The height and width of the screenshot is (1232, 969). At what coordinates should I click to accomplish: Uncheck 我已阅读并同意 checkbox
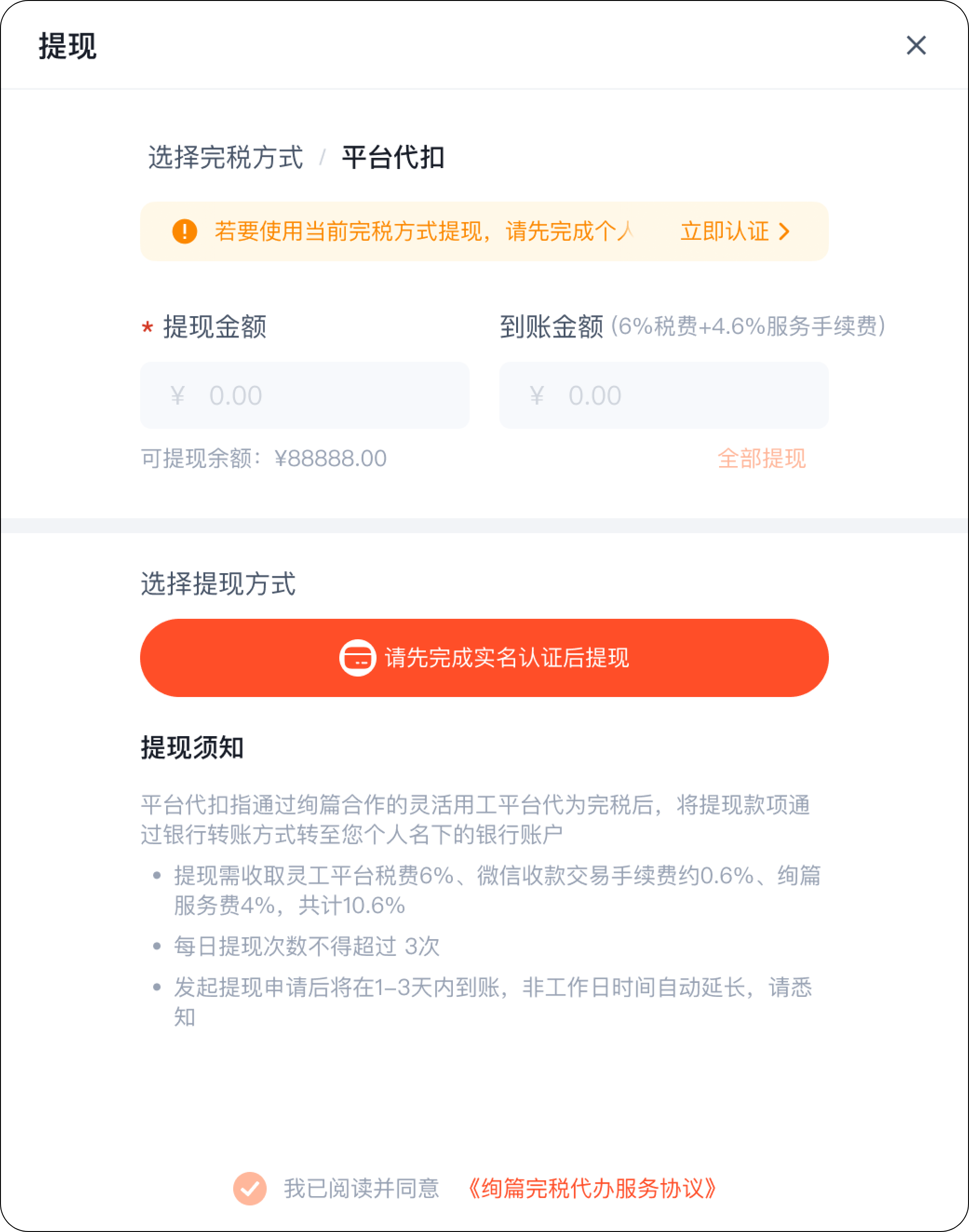click(x=249, y=1188)
